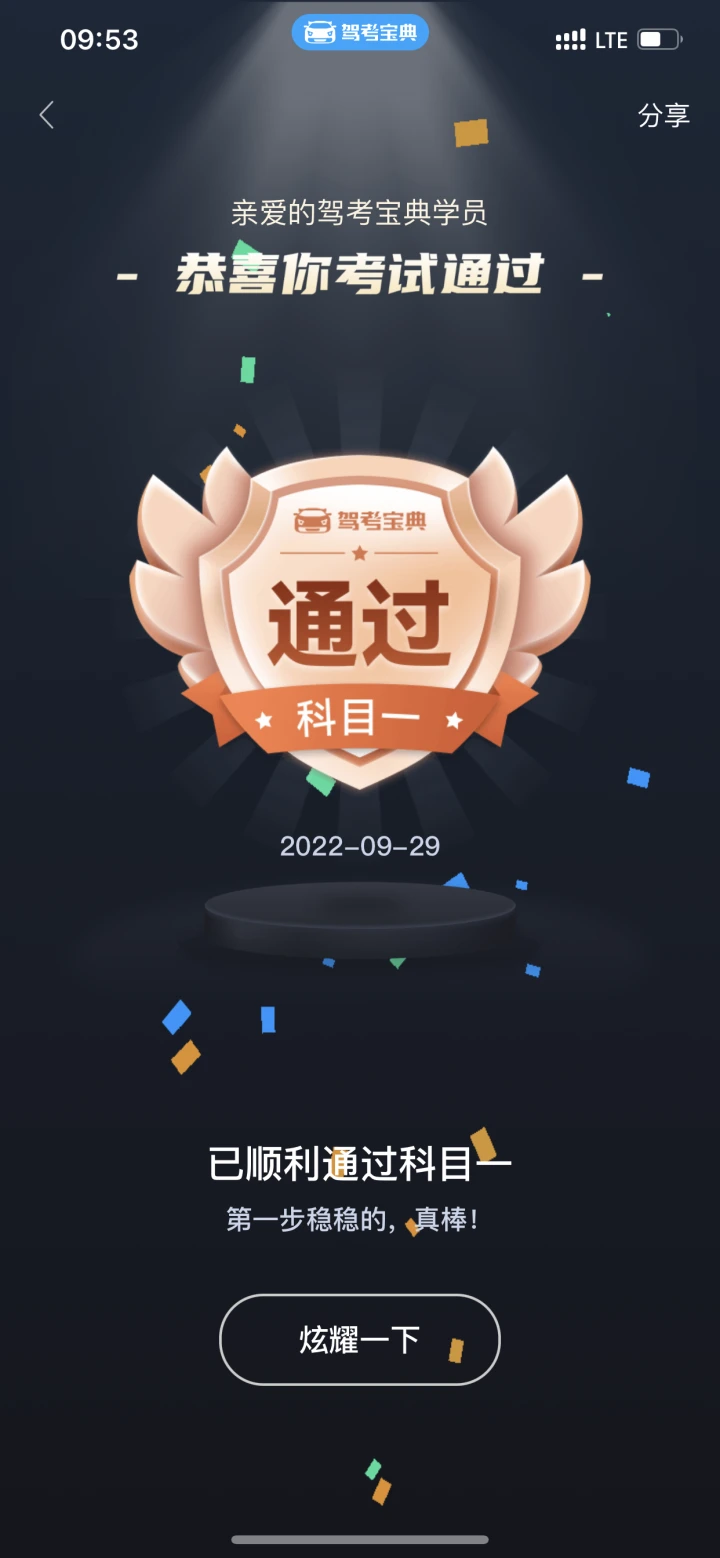
Task: Return to 驾考宝典 via the status bar pill
Action: coord(360,33)
